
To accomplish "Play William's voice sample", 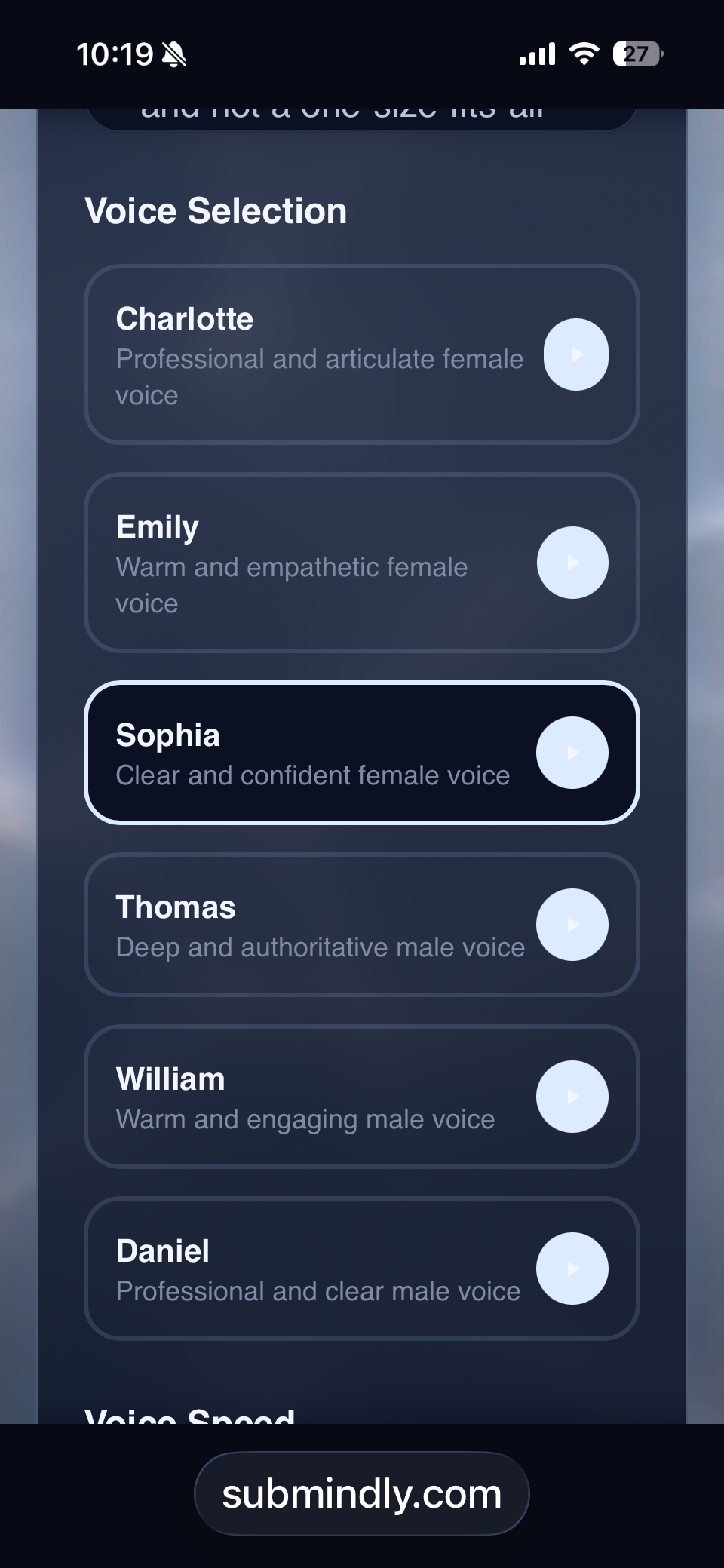I will 572,1097.
